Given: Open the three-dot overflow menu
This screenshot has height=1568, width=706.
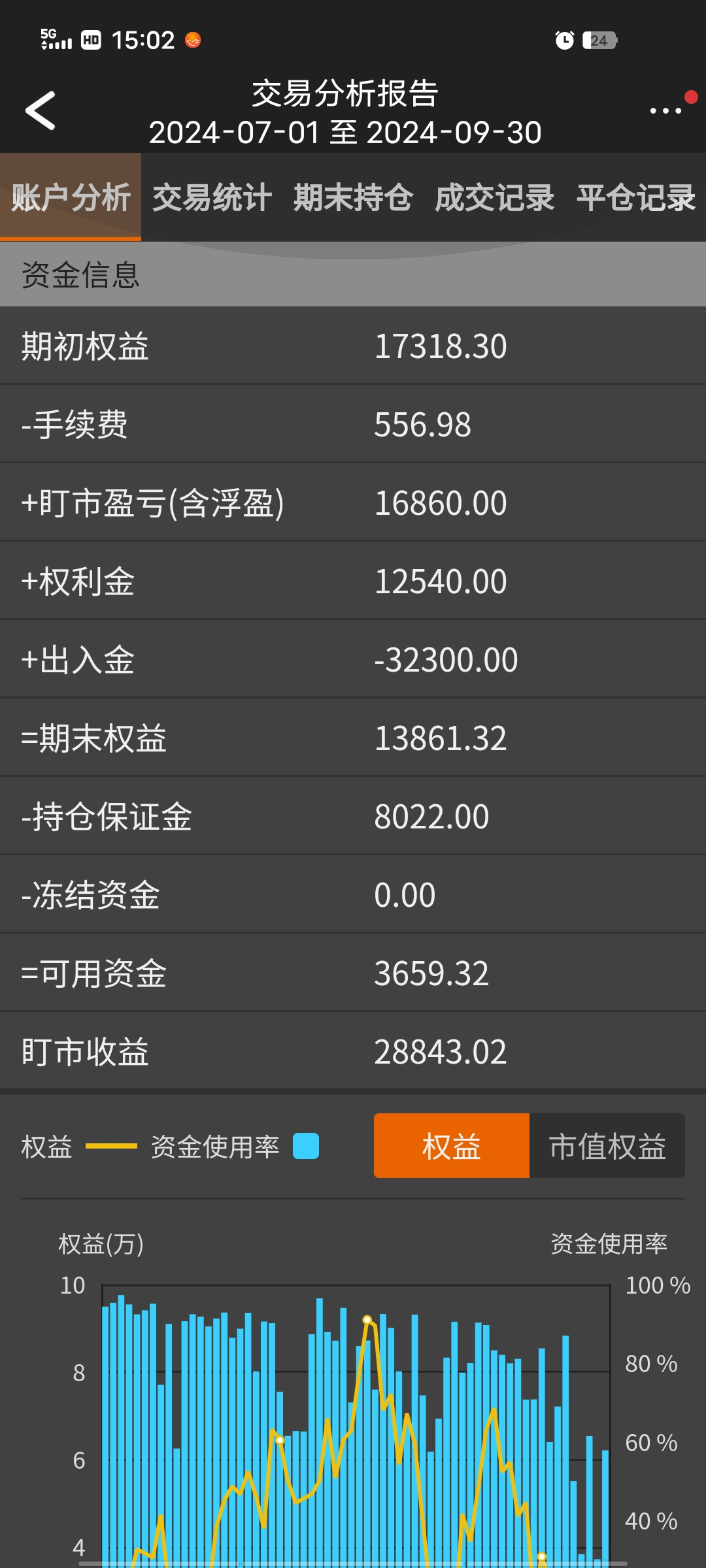Looking at the screenshot, I should [x=665, y=110].
